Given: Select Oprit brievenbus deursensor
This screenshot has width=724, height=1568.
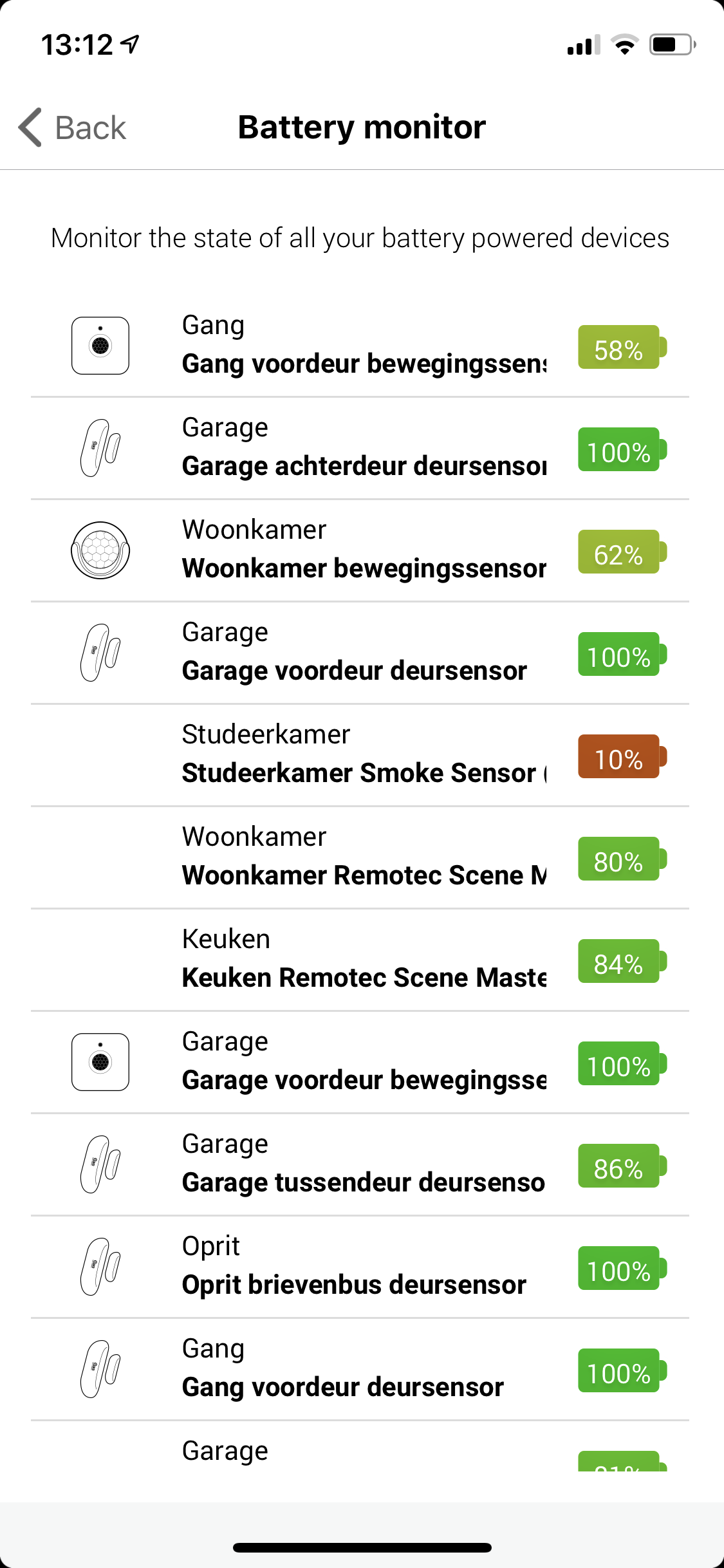Looking at the screenshot, I should click(364, 1267).
